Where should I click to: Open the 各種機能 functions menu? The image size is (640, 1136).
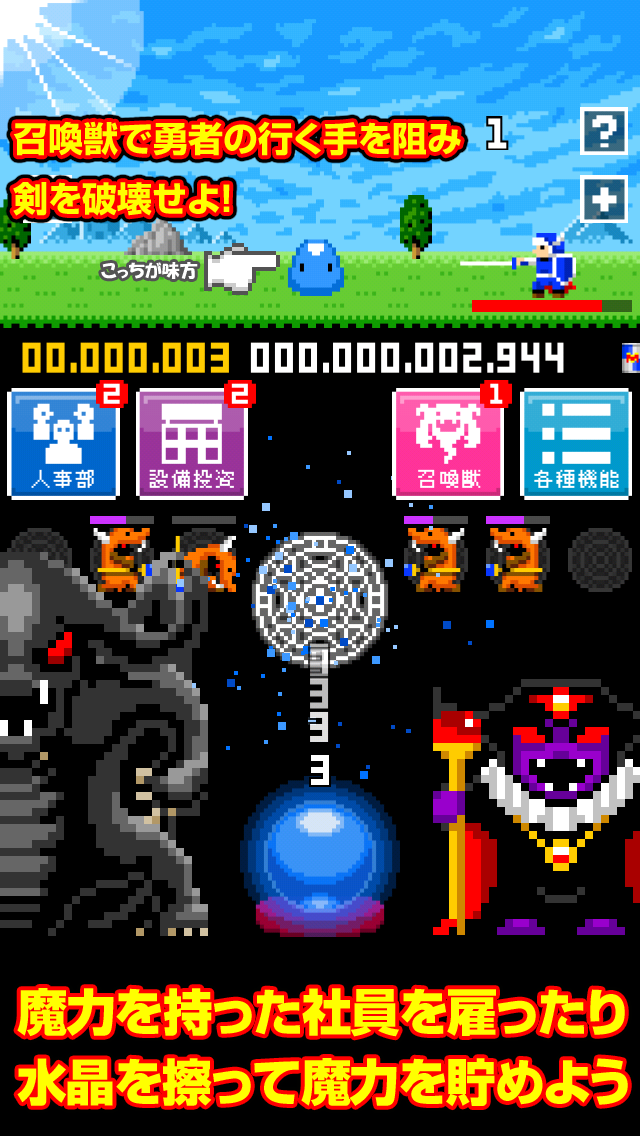(x=575, y=443)
